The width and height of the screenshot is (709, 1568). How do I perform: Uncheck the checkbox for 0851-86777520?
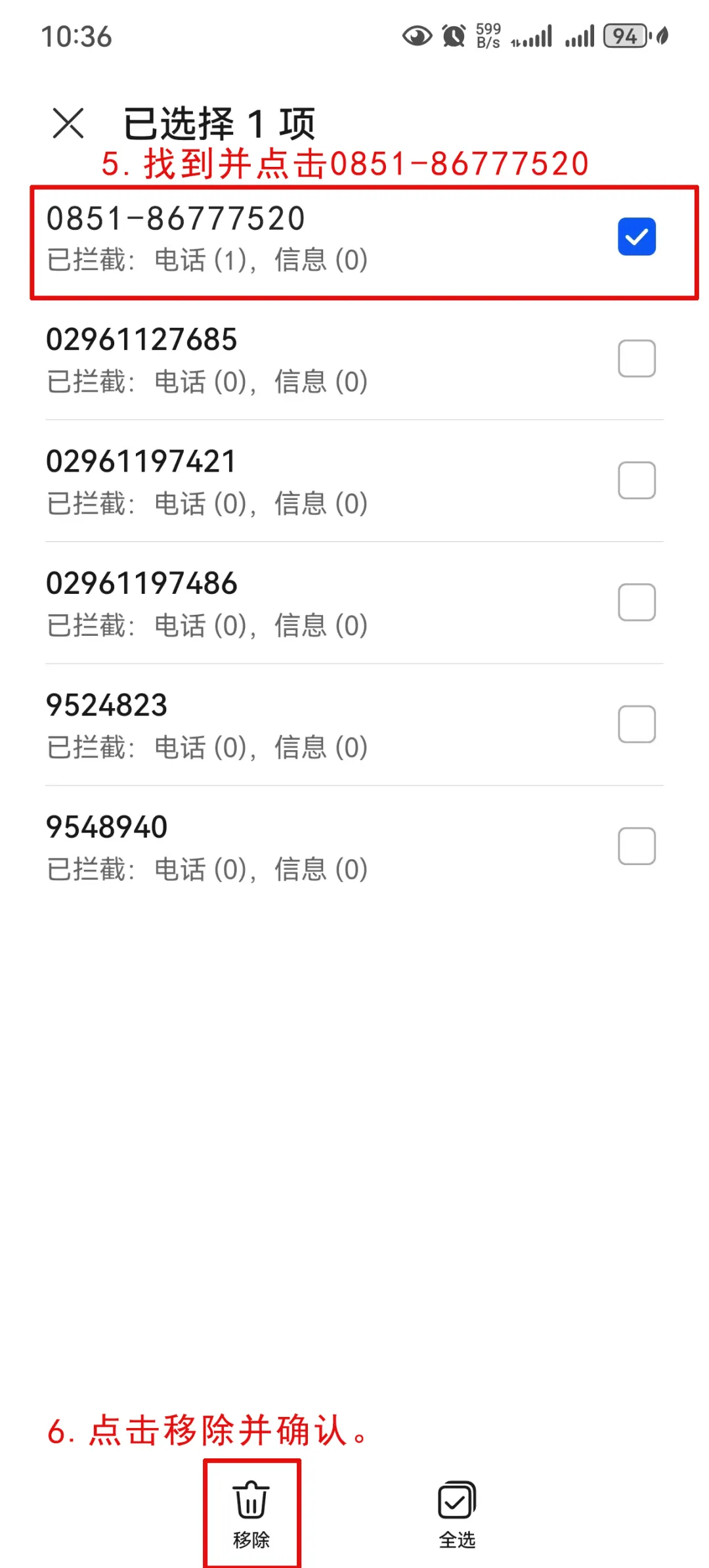pos(636,236)
